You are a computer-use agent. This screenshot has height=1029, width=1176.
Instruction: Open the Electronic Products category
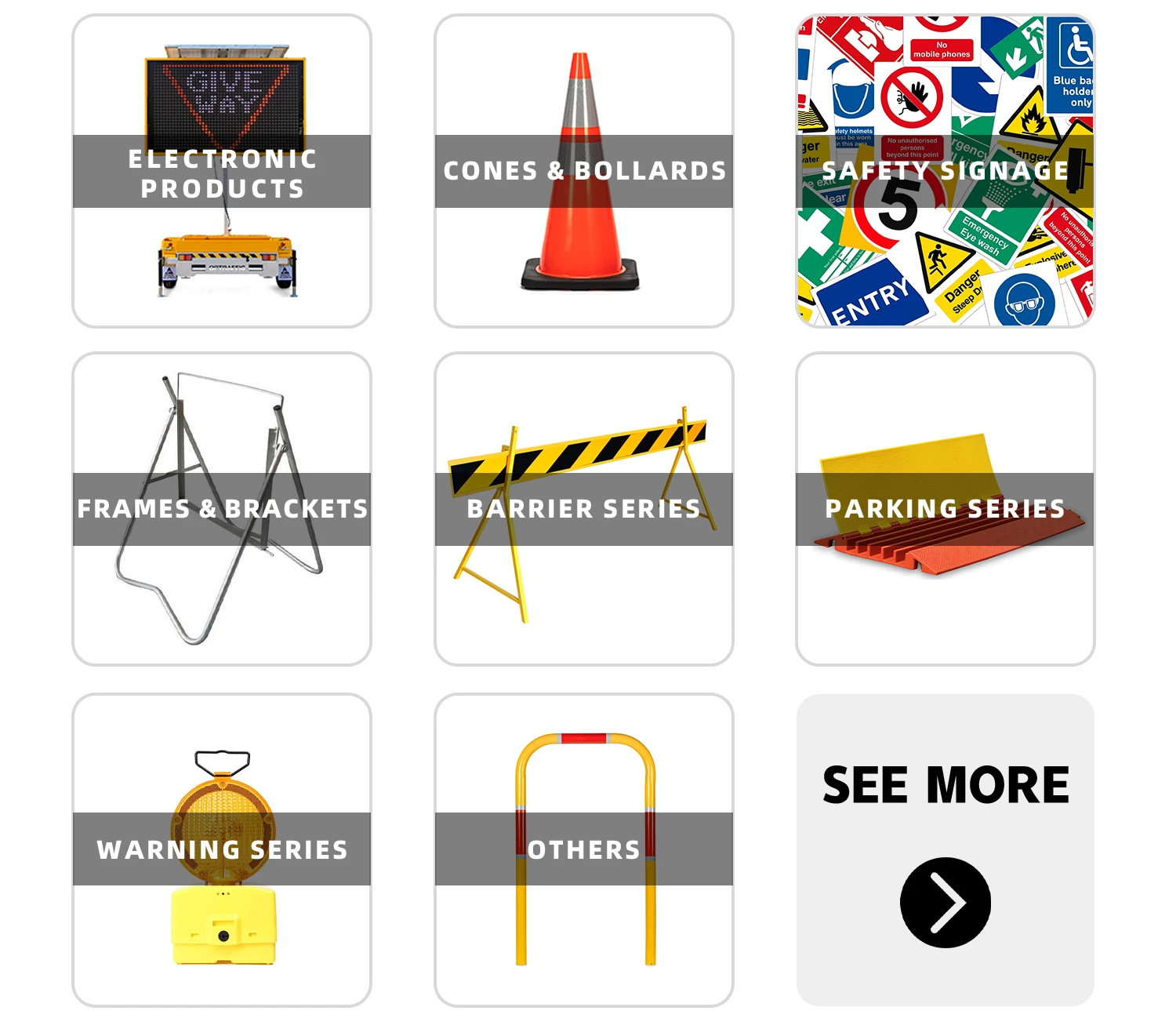pyautogui.click(x=222, y=171)
